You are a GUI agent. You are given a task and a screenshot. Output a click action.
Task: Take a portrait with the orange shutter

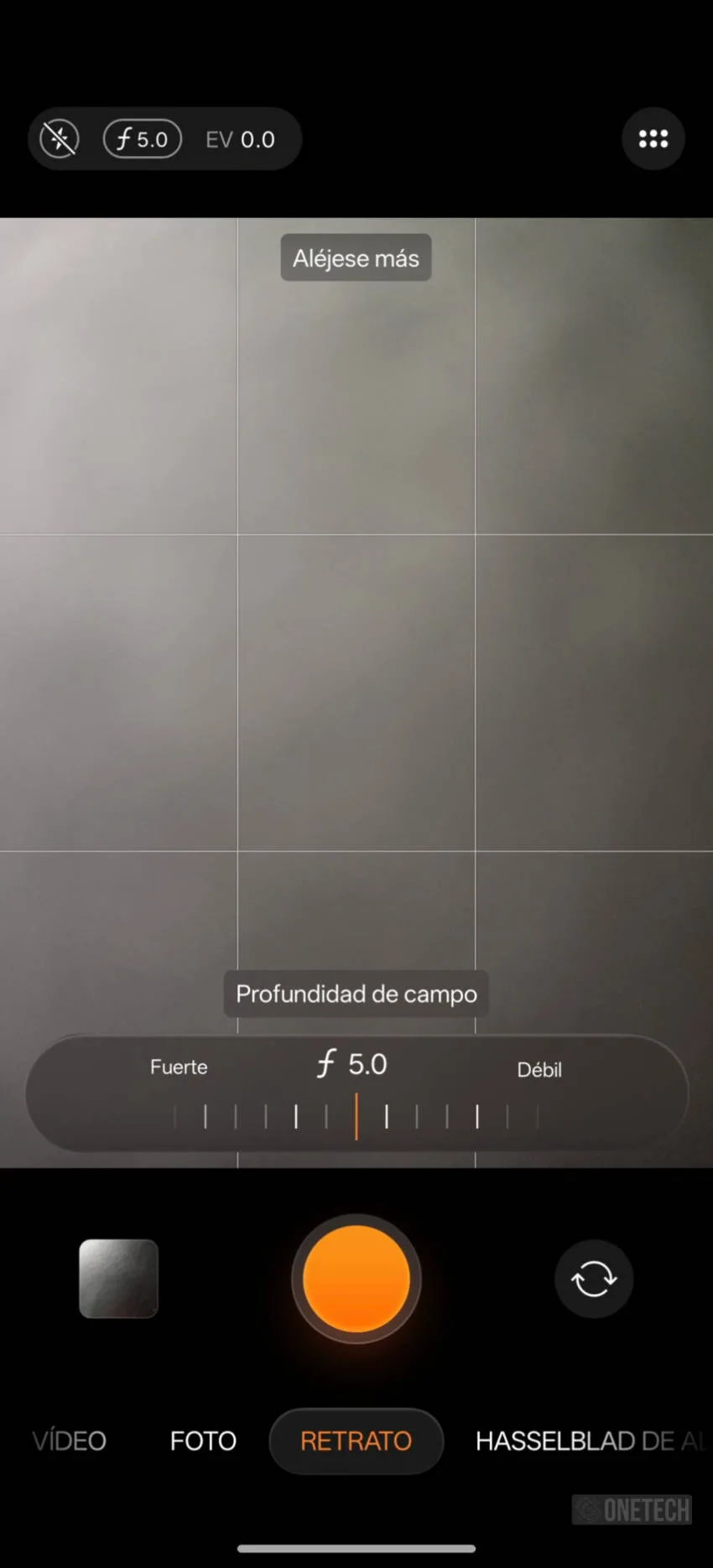click(x=356, y=1279)
